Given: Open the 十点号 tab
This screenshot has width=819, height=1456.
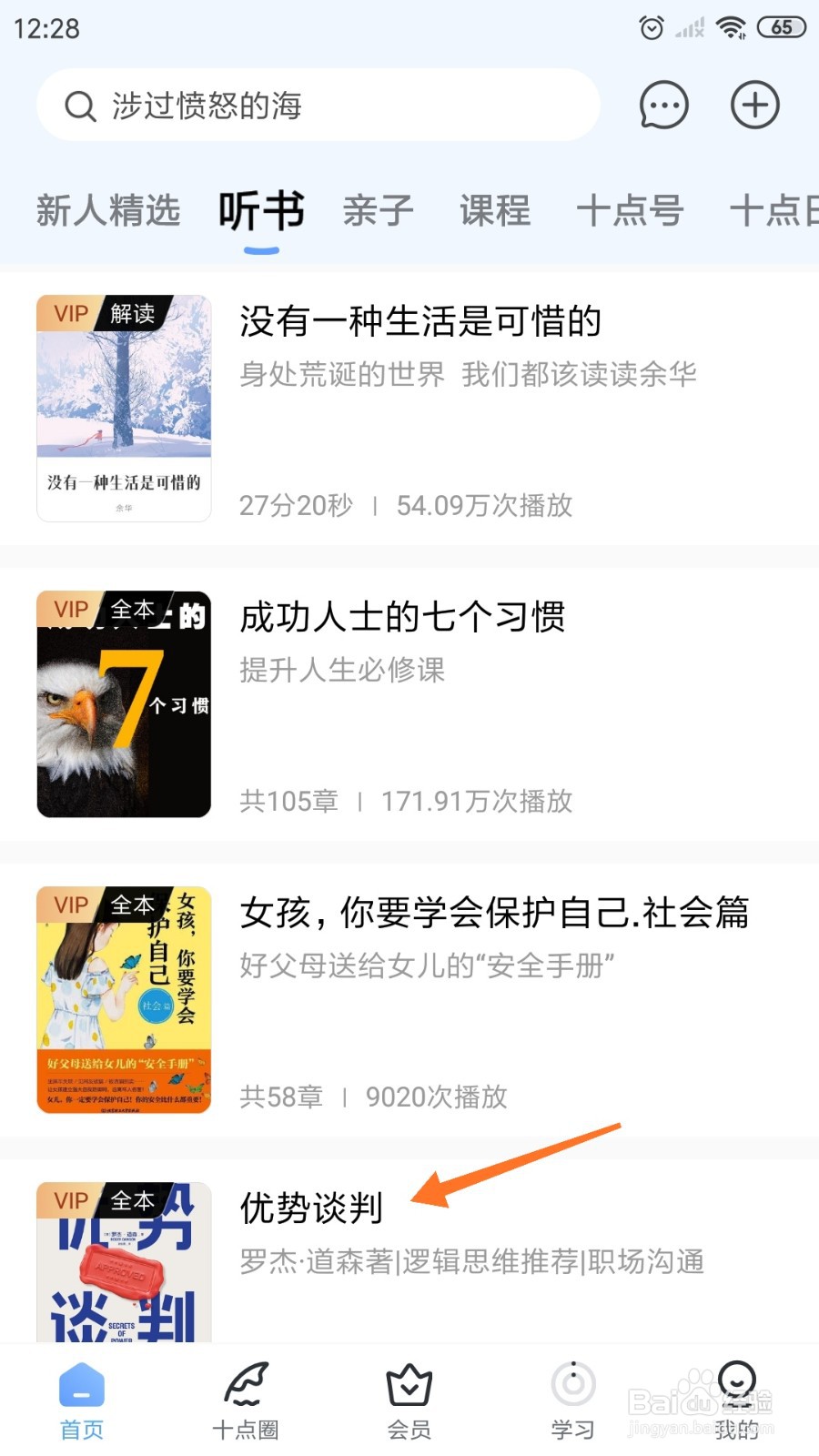Looking at the screenshot, I should click(630, 211).
